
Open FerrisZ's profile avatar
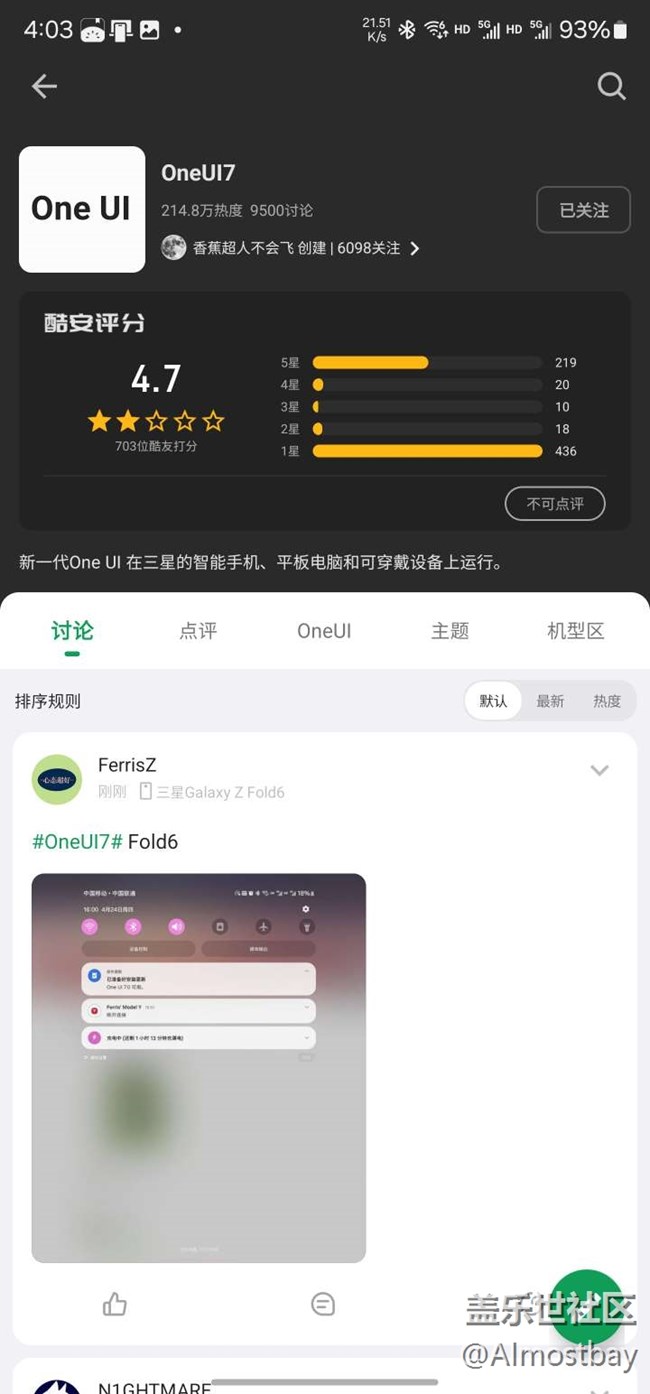pyautogui.click(x=57, y=779)
